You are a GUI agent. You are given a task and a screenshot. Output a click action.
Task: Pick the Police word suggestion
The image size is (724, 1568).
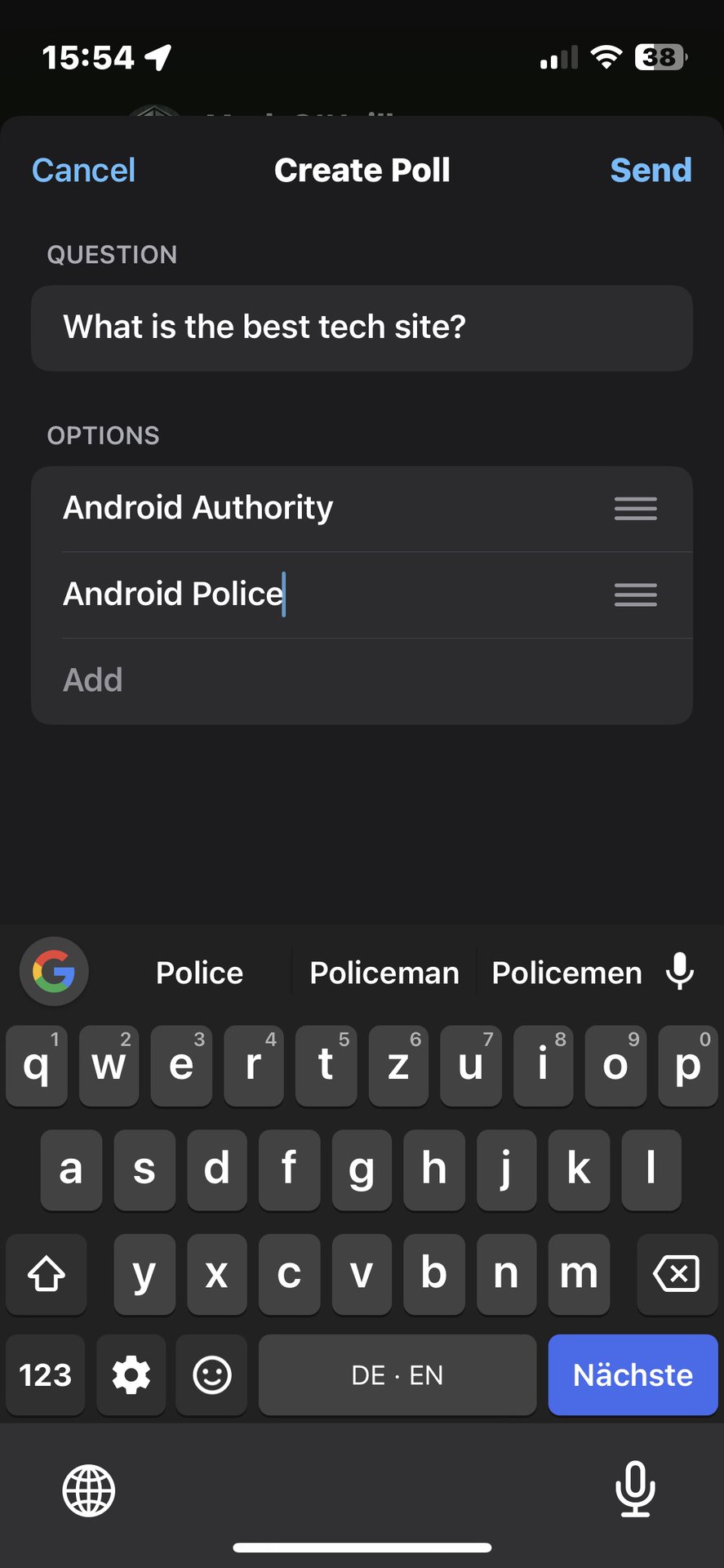point(199,973)
